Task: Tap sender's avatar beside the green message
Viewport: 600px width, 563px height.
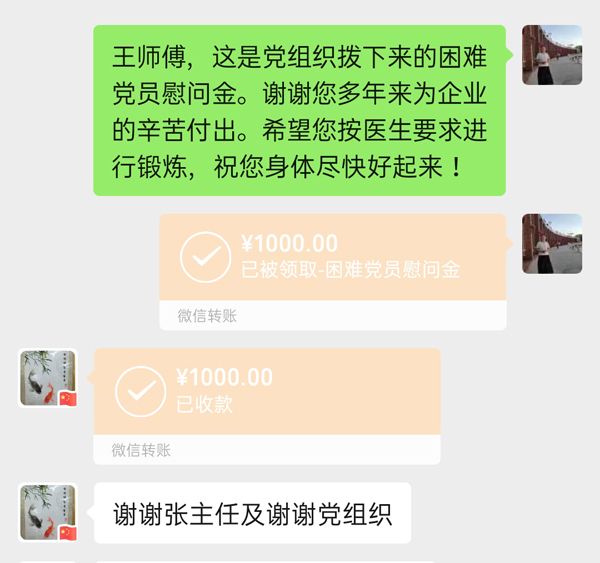Action: [552, 55]
